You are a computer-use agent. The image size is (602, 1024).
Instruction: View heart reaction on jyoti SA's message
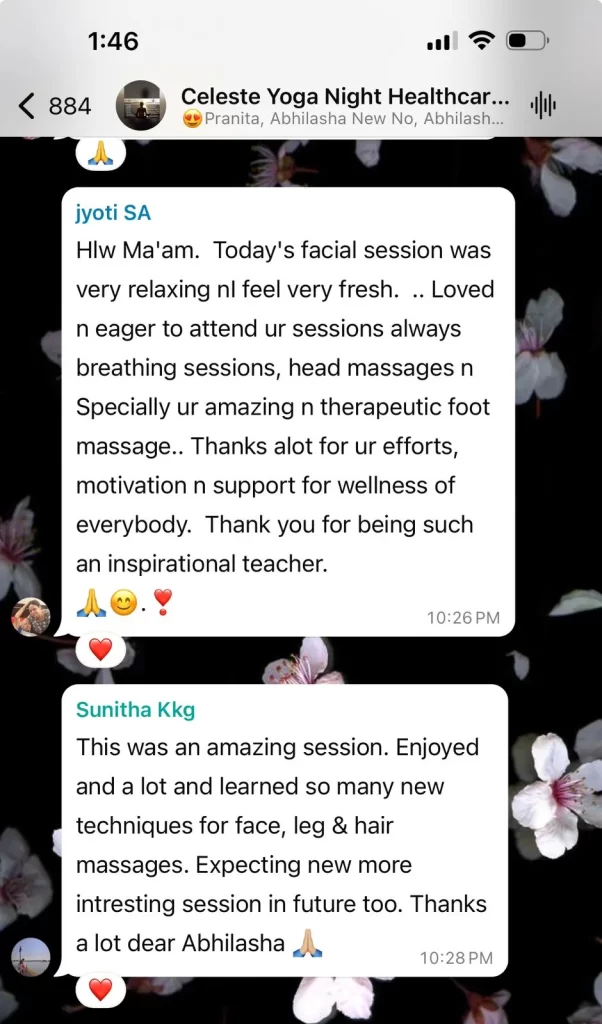point(100,649)
